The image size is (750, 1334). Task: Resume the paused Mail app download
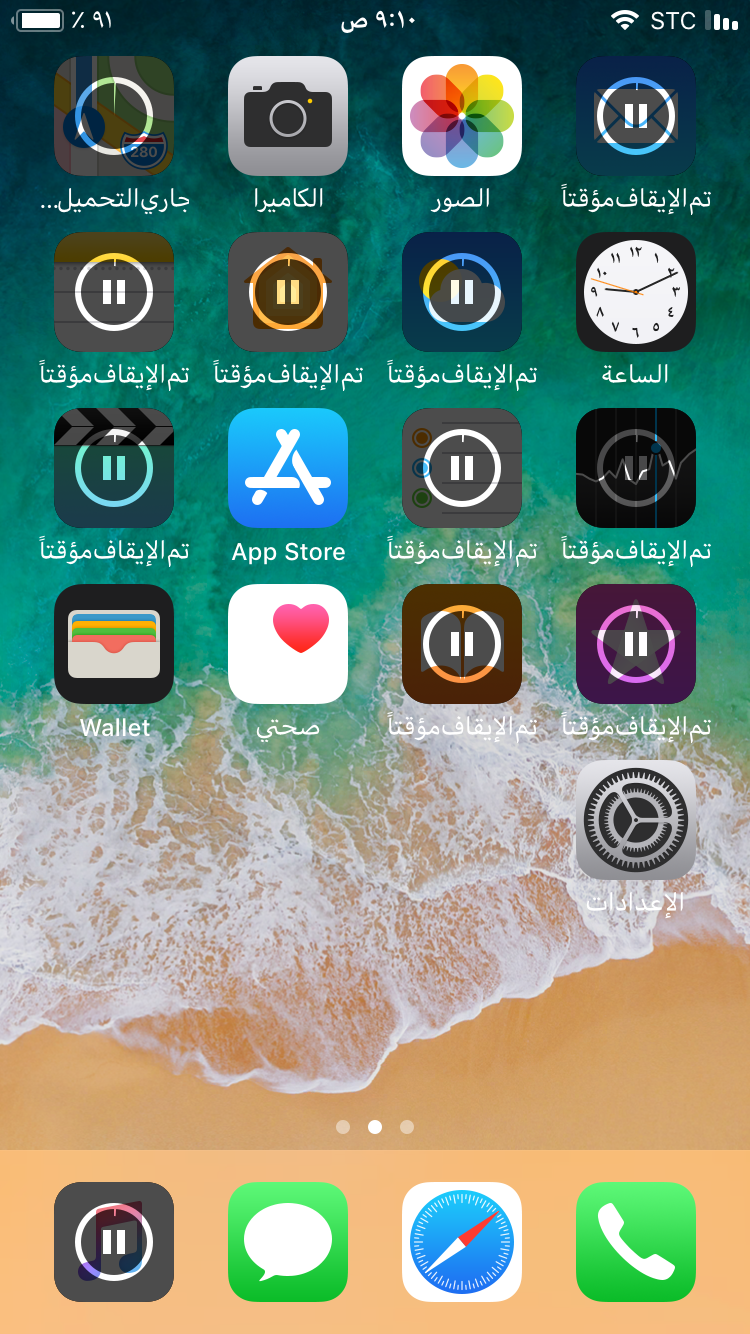[636, 116]
